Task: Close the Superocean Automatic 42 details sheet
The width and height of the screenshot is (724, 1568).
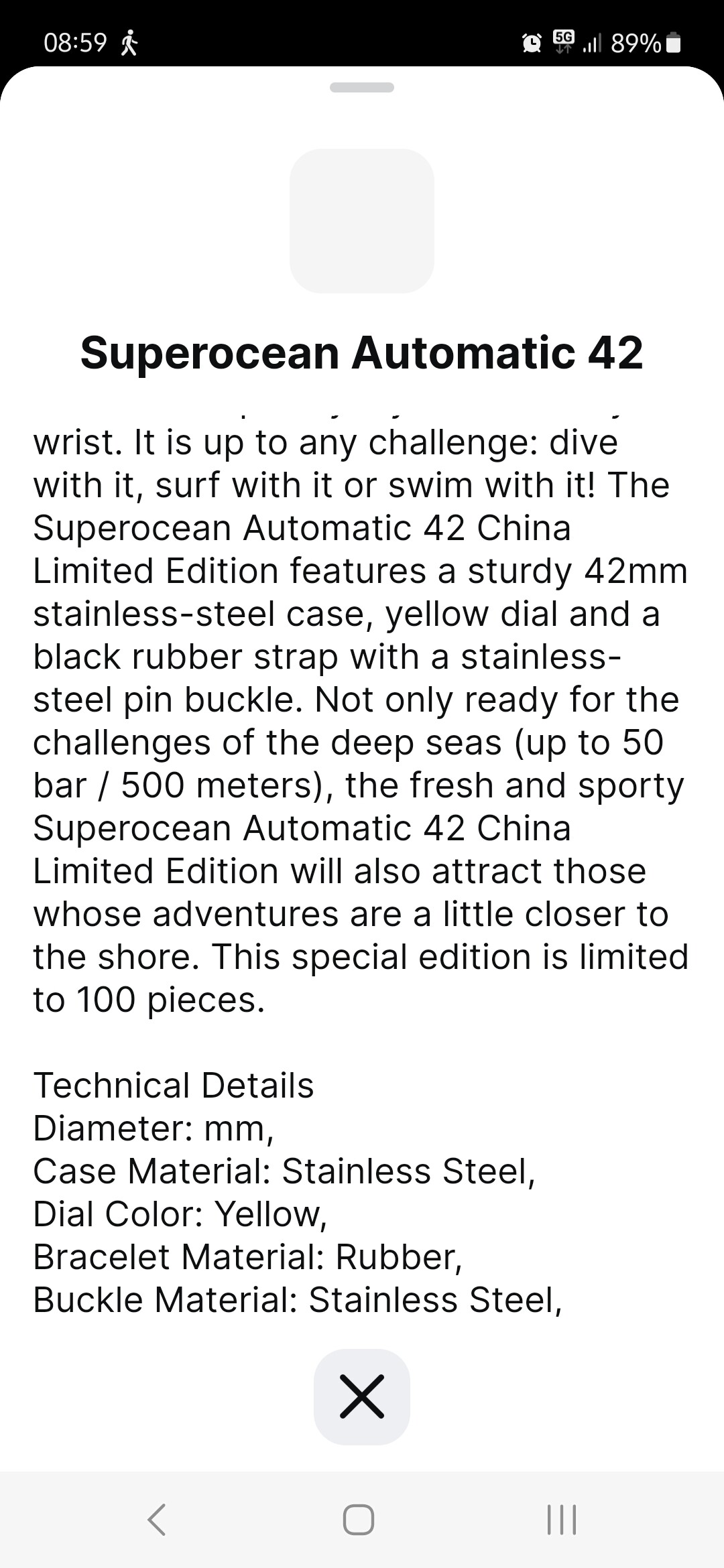Action: click(362, 1397)
